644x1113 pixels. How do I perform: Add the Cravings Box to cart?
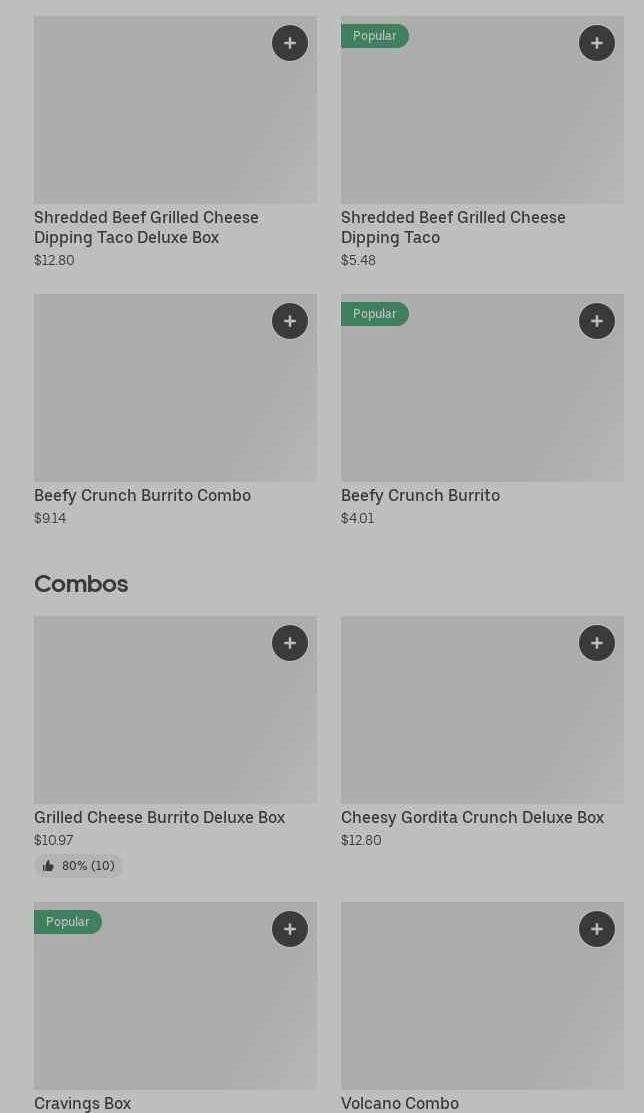[x=290, y=929]
